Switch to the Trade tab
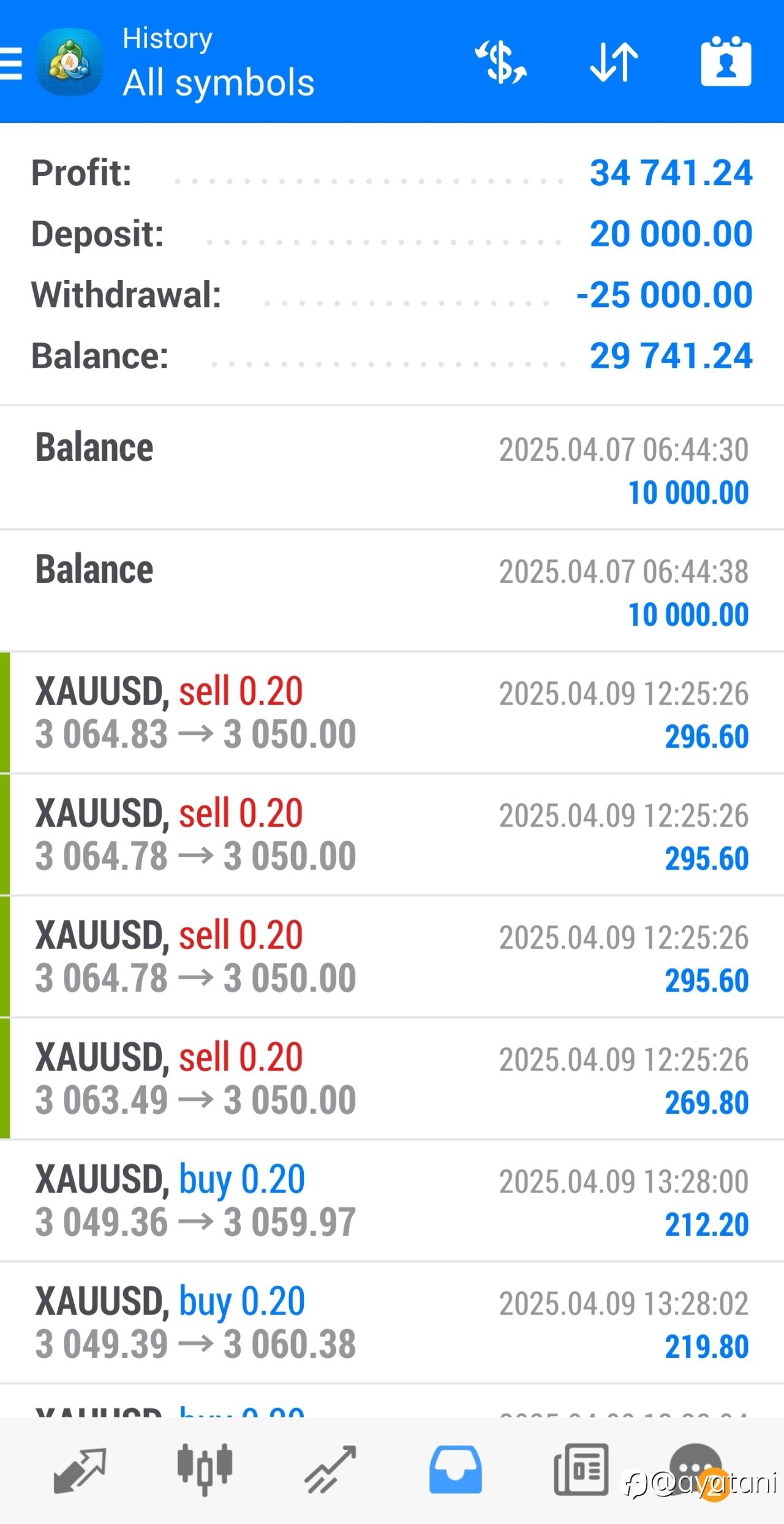784x1524 pixels. point(331,1469)
